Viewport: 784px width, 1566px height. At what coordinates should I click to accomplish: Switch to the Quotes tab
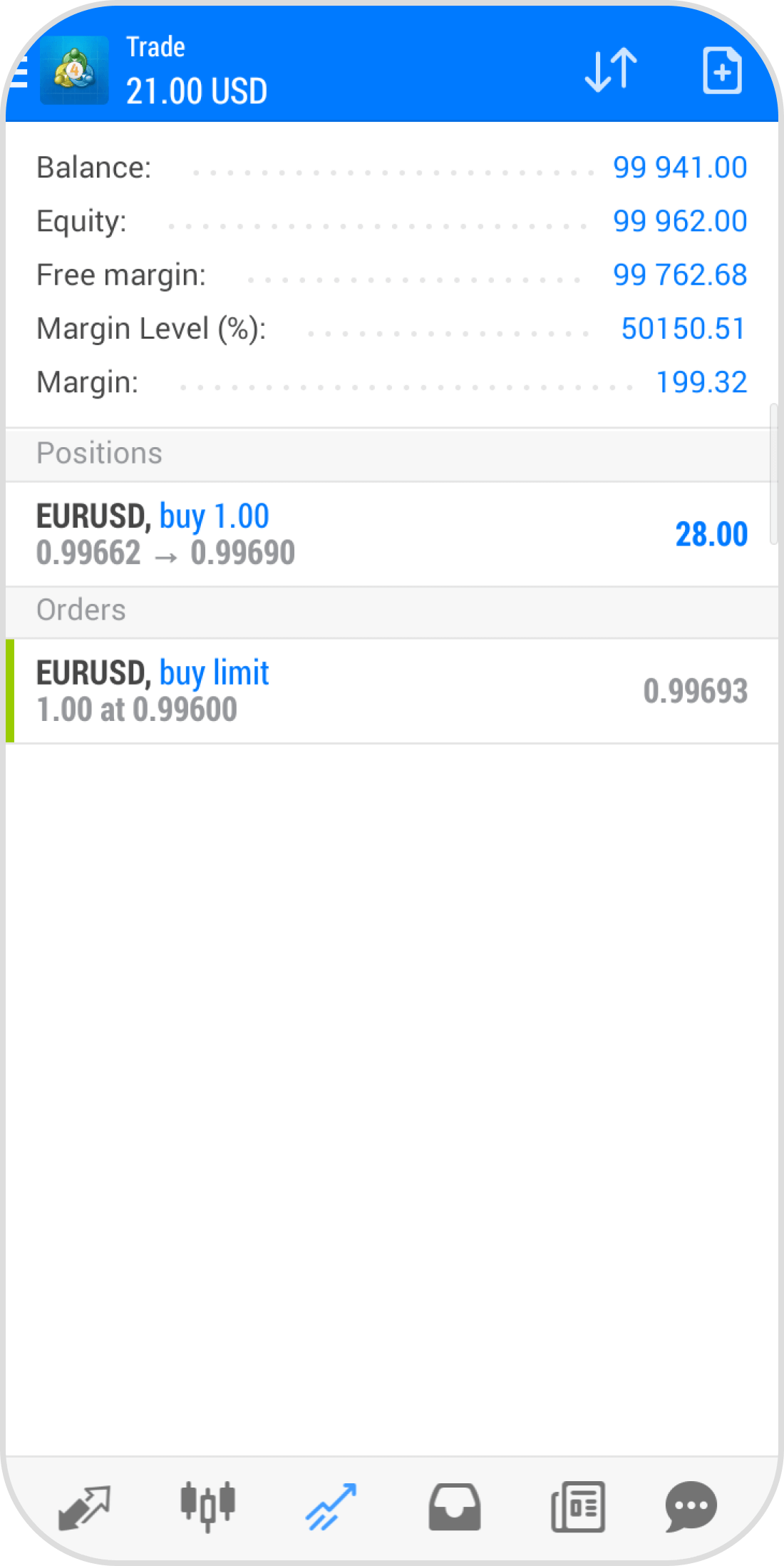click(x=84, y=1507)
